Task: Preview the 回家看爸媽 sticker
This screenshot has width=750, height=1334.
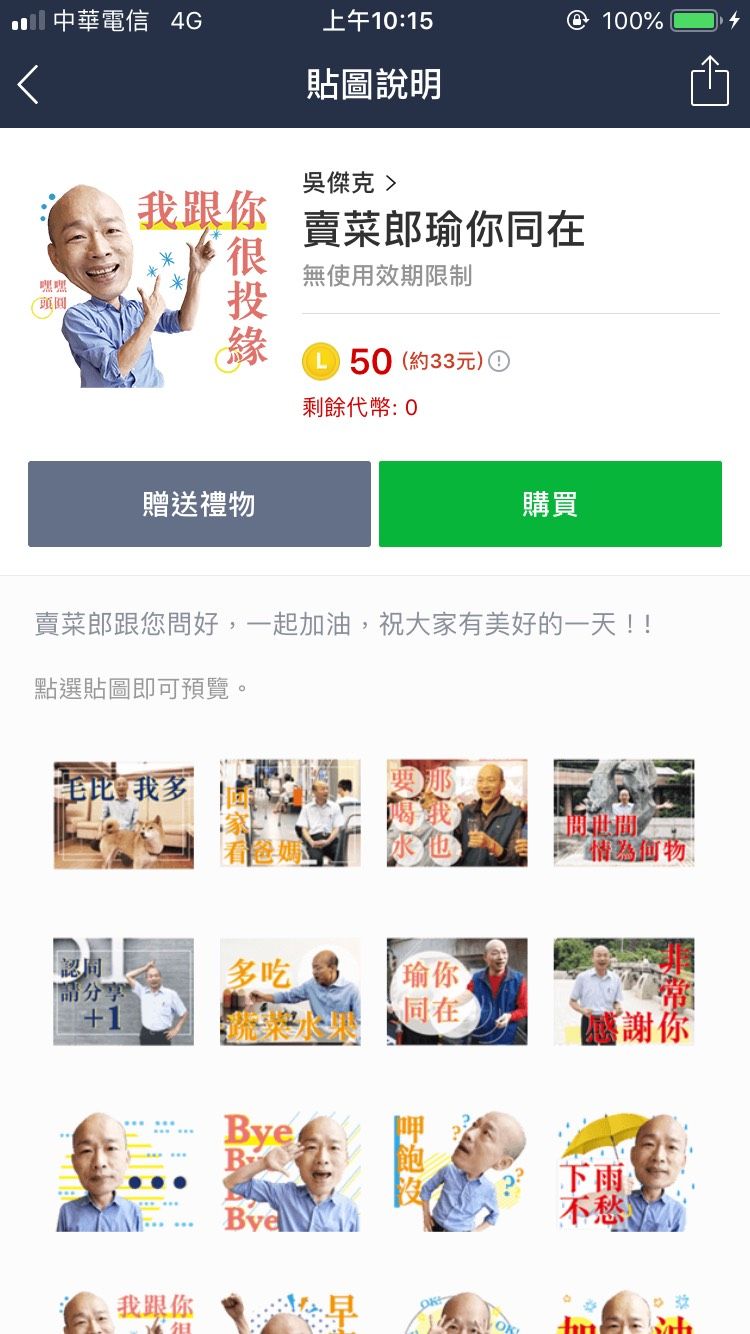Action: tap(290, 813)
